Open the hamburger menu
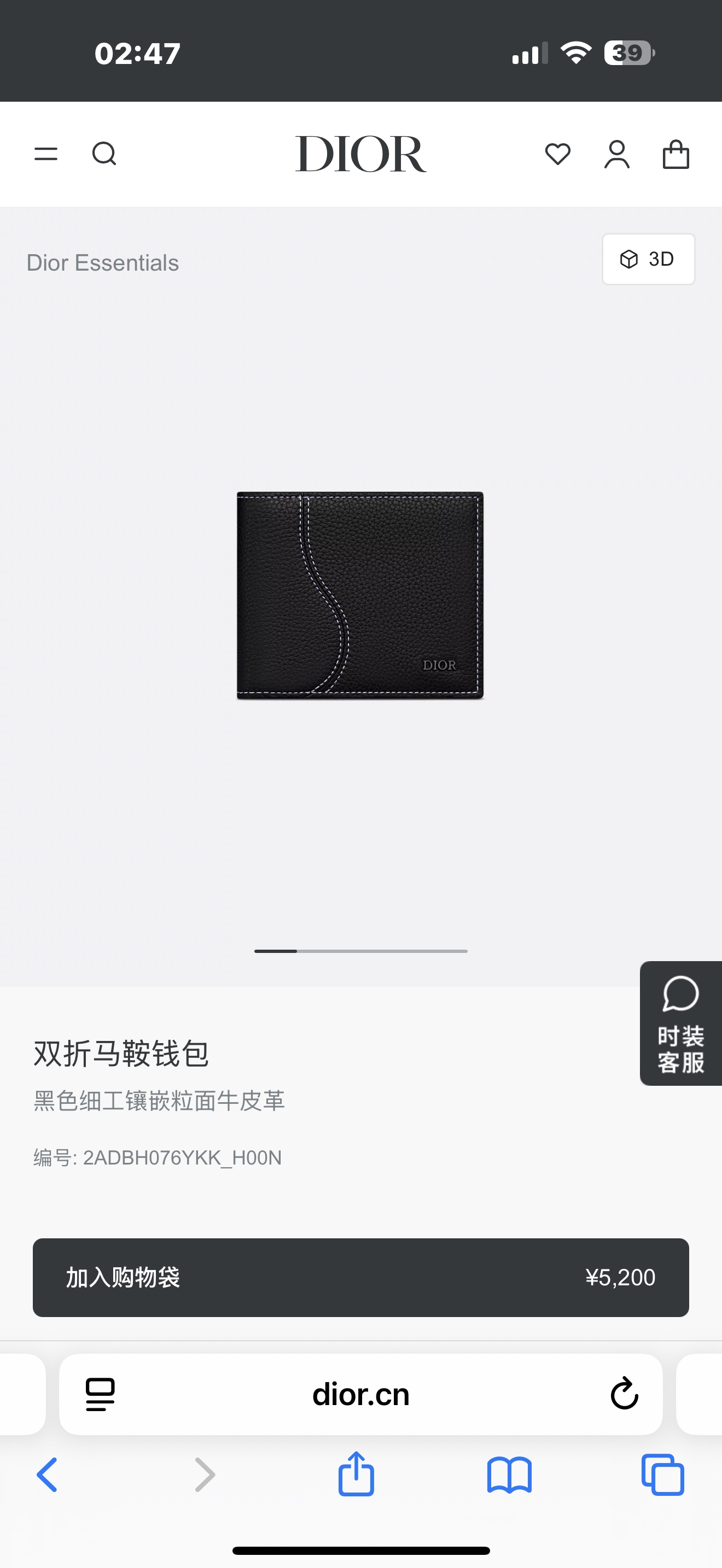This screenshot has height=1568, width=722. coord(46,154)
